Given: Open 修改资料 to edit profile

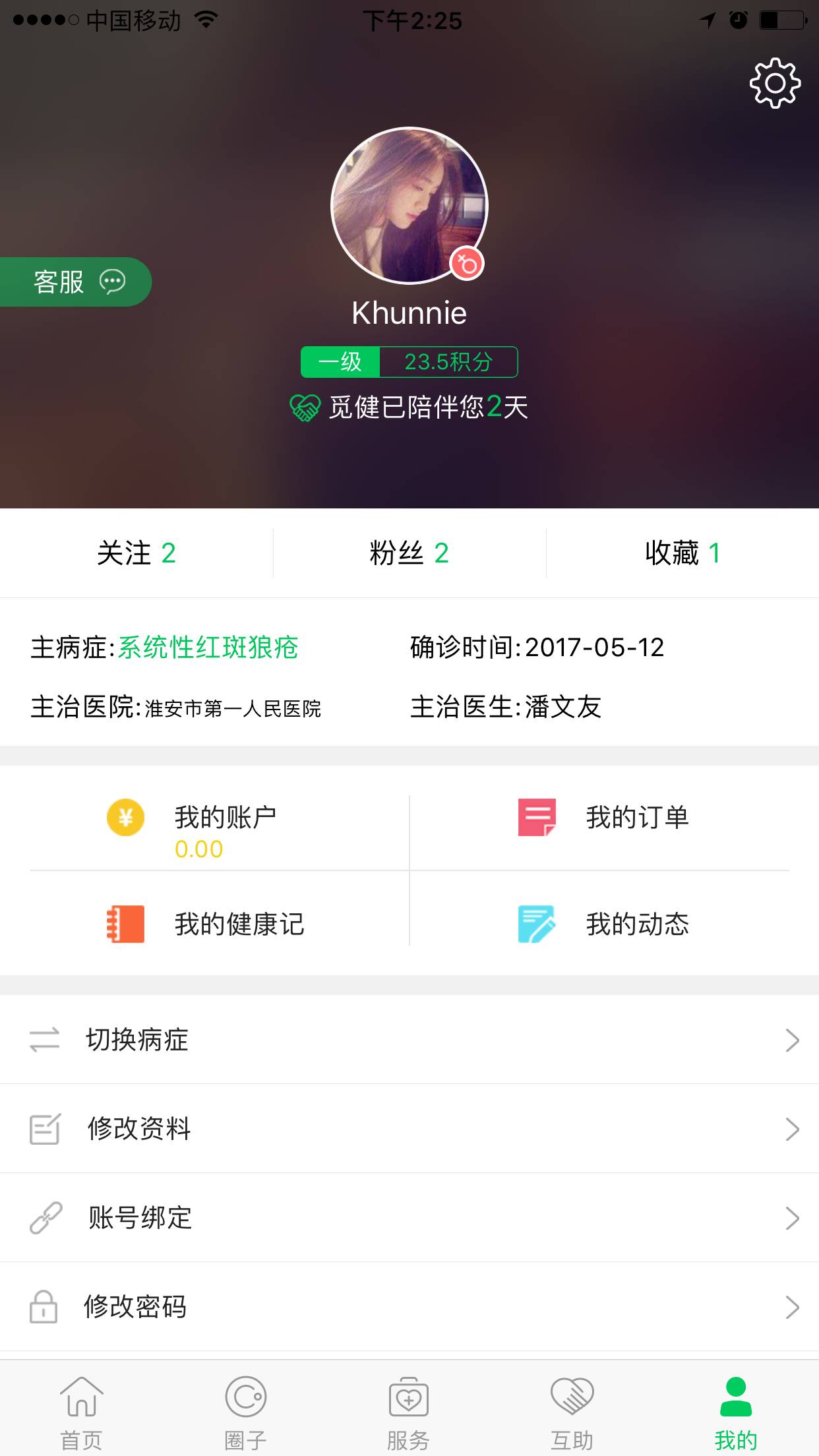Looking at the screenshot, I should [x=409, y=1129].
